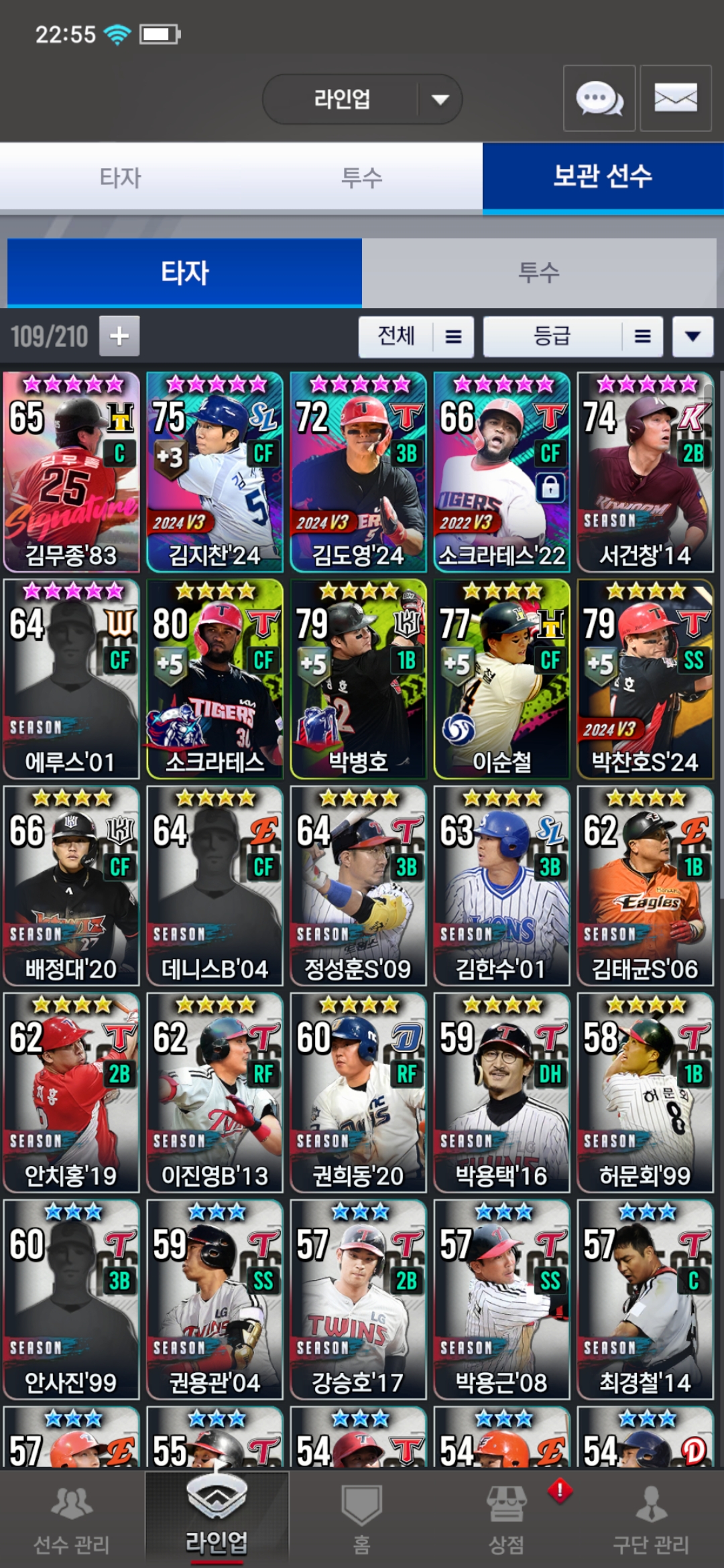Viewport: 724px width, 1568px height.
Task: Open the chat speech bubble icon
Action: coord(599,99)
